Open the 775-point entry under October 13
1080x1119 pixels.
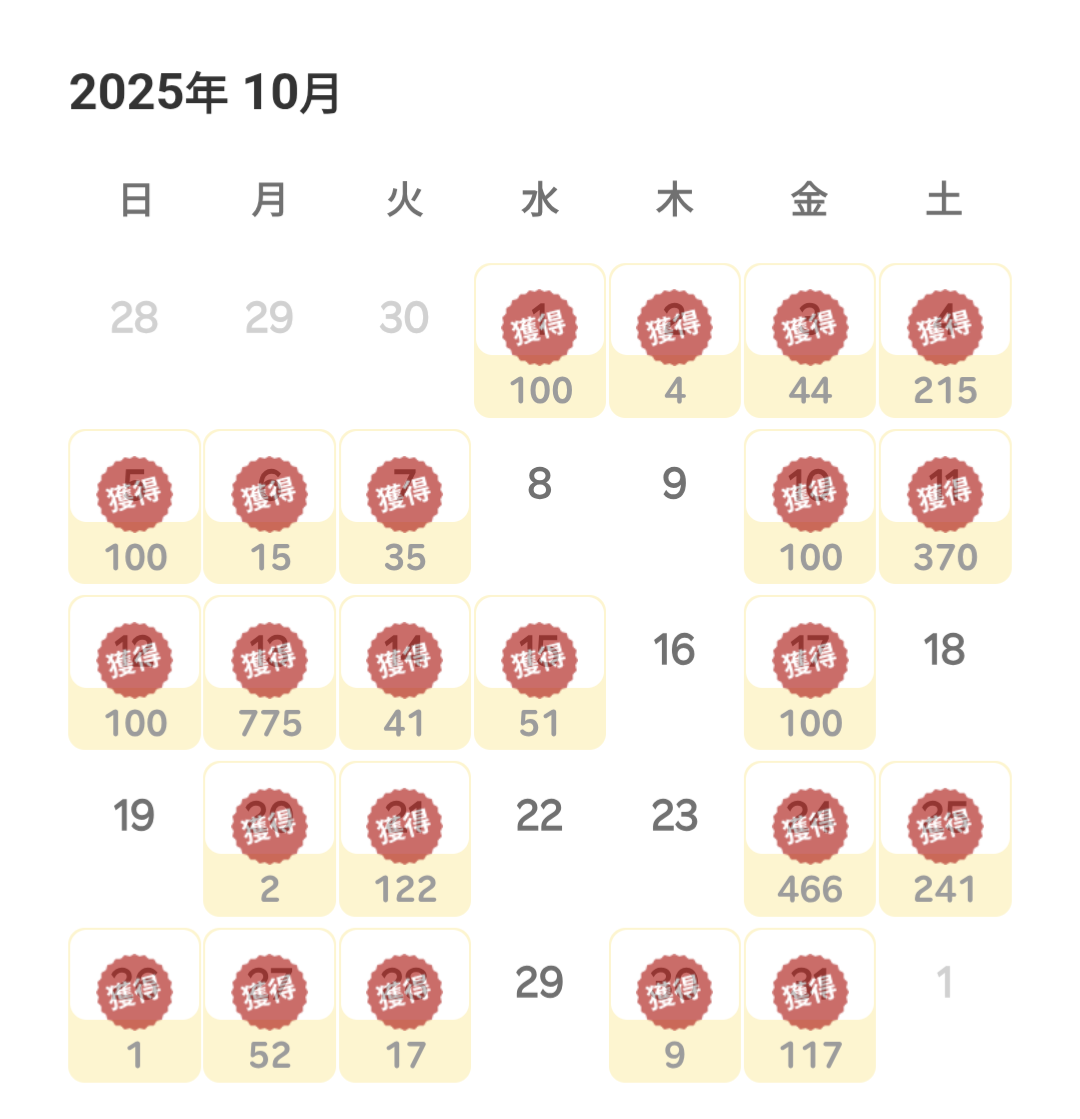point(270,722)
